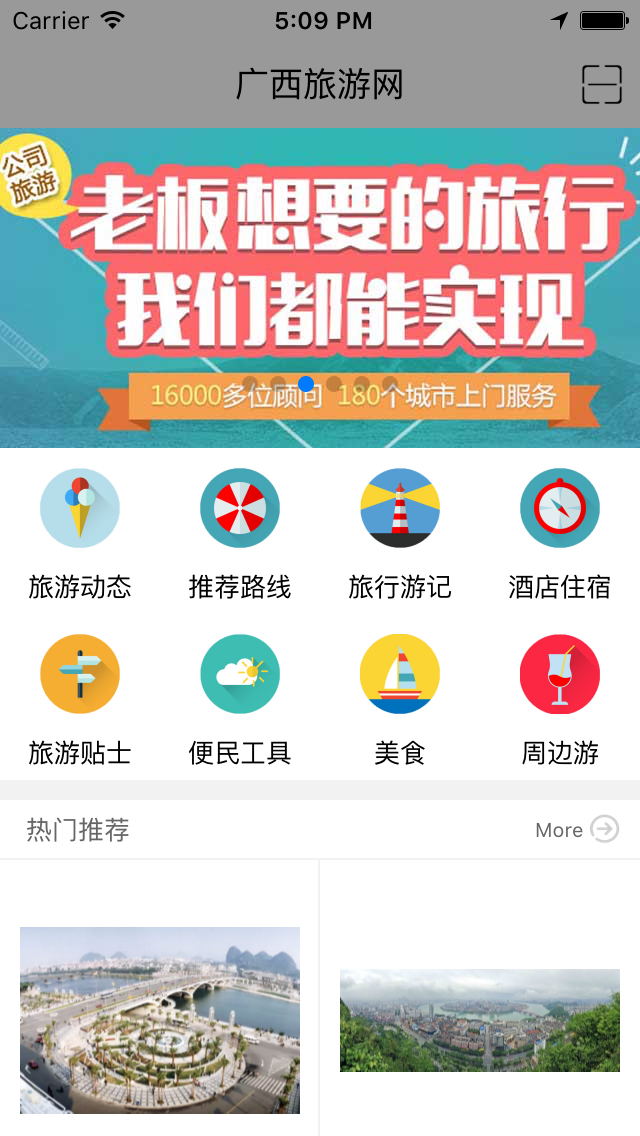
Task: Open the city panorama photo card
Action: [480, 1020]
